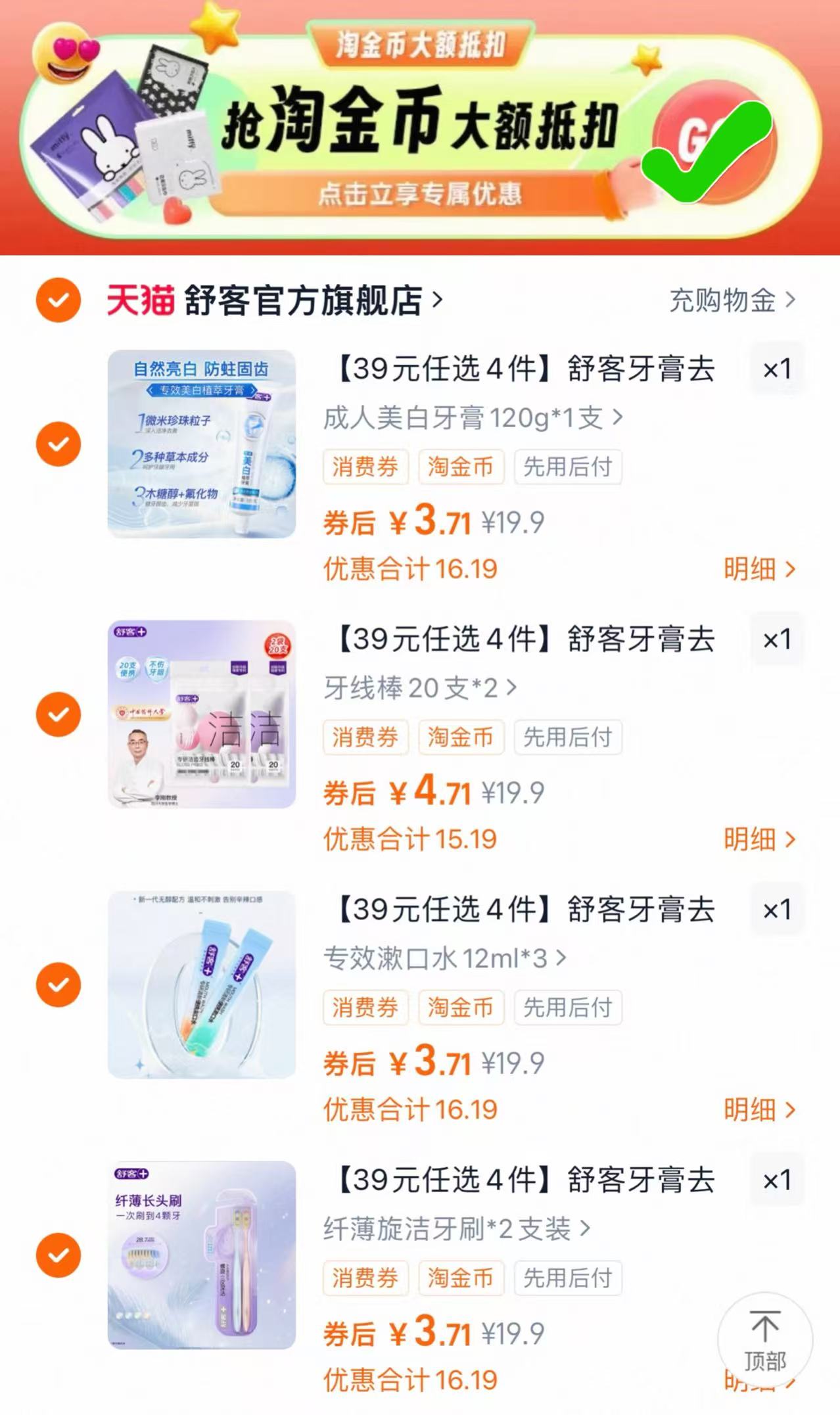
Task: Click the 淘金币 badge under the toothpaste item
Action: (461, 467)
